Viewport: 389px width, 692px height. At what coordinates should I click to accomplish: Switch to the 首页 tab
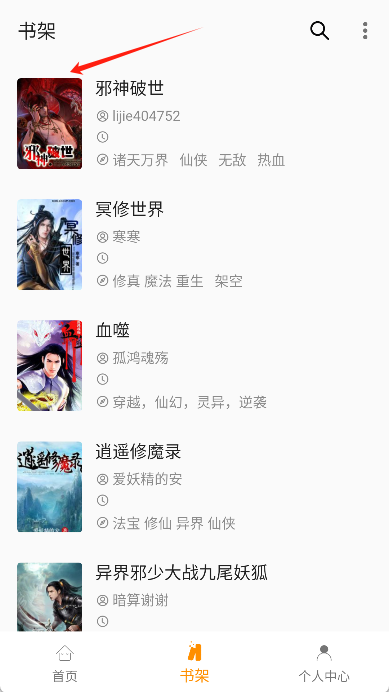pyautogui.click(x=65, y=662)
